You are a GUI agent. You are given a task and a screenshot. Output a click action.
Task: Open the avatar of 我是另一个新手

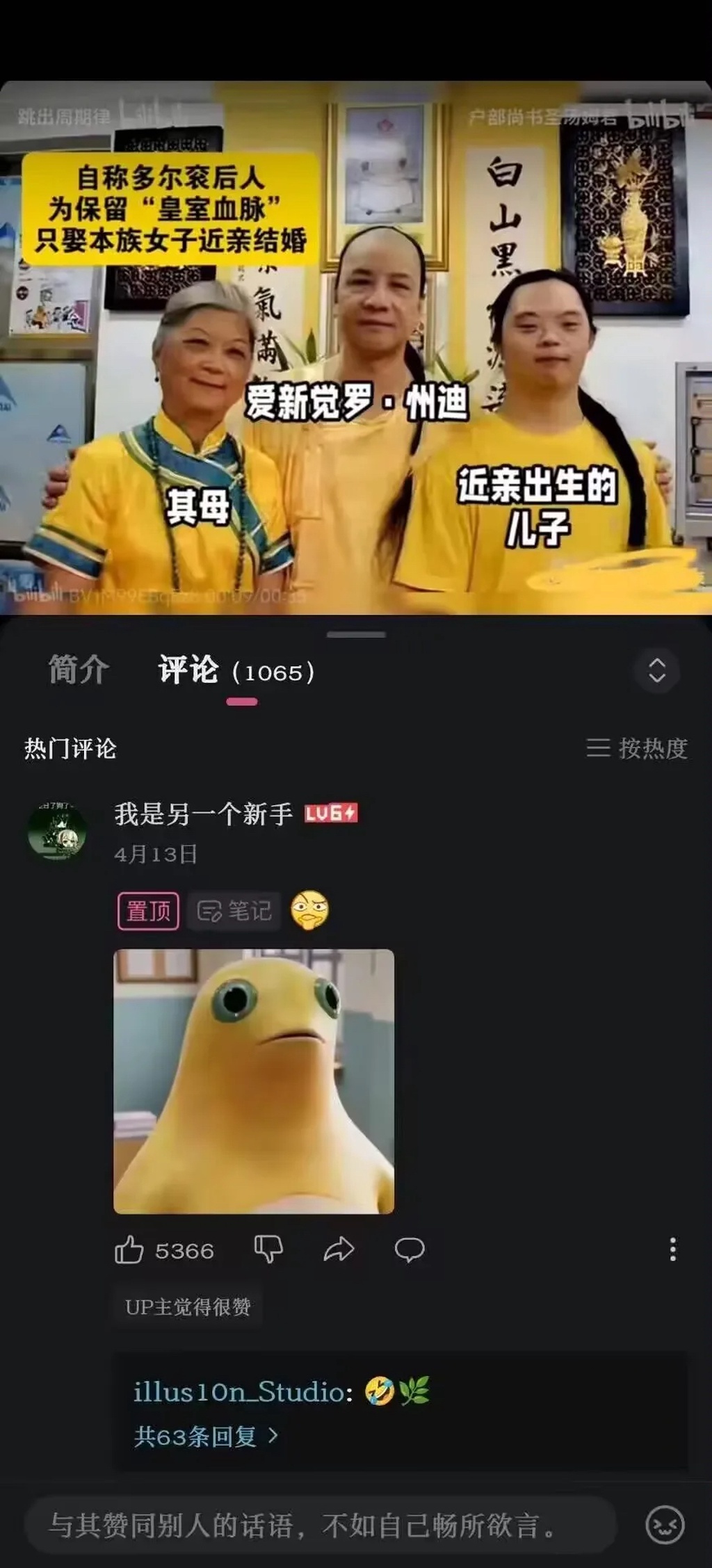pos(57,832)
